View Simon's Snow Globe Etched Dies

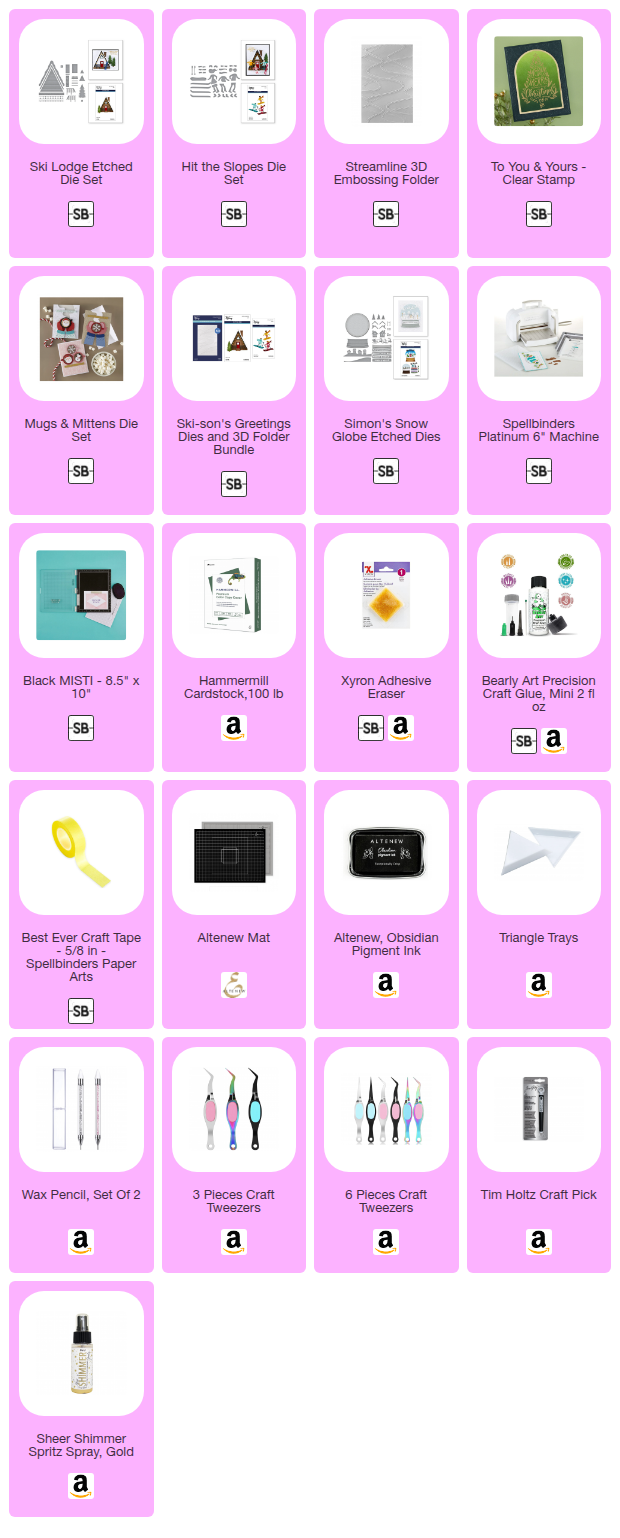coord(386,339)
